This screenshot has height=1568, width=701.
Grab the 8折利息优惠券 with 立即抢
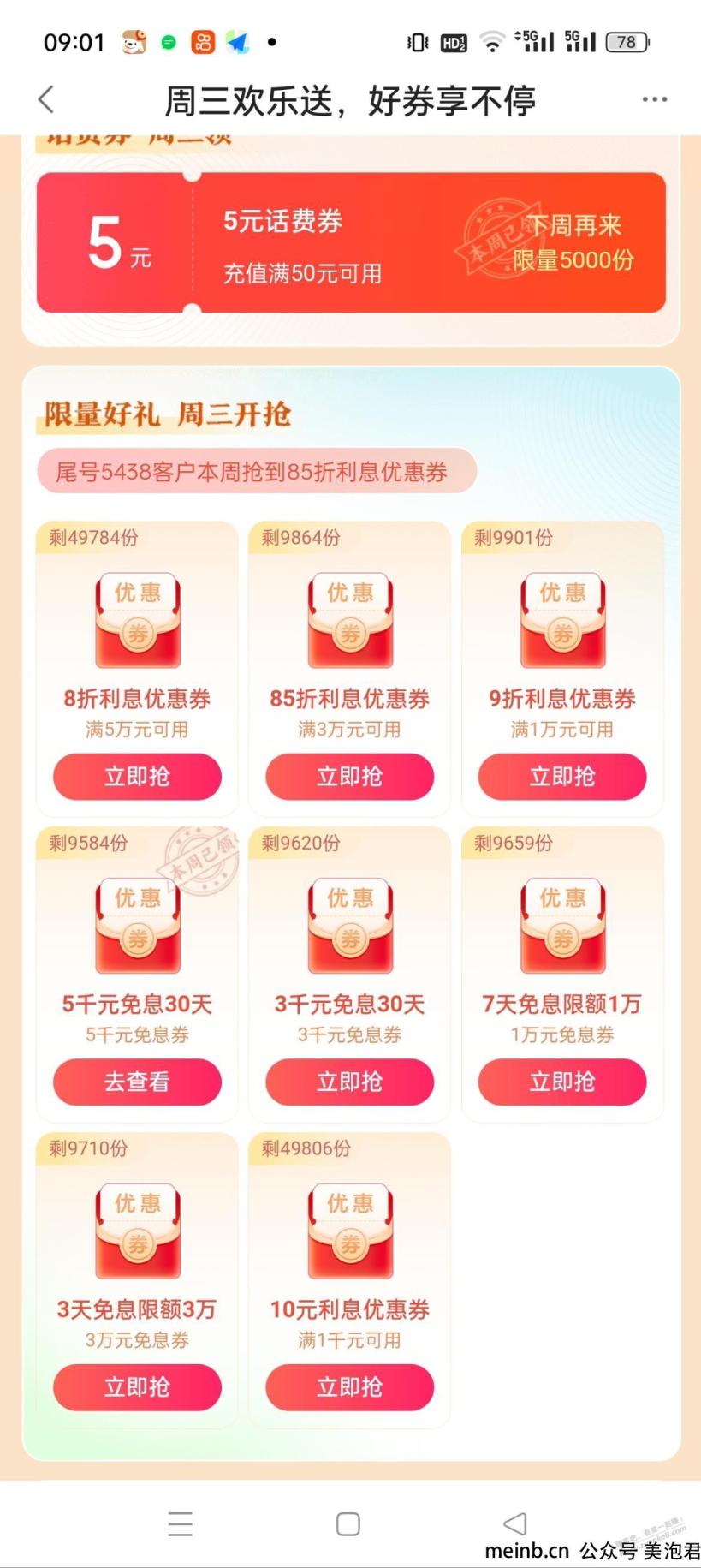tap(137, 777)
